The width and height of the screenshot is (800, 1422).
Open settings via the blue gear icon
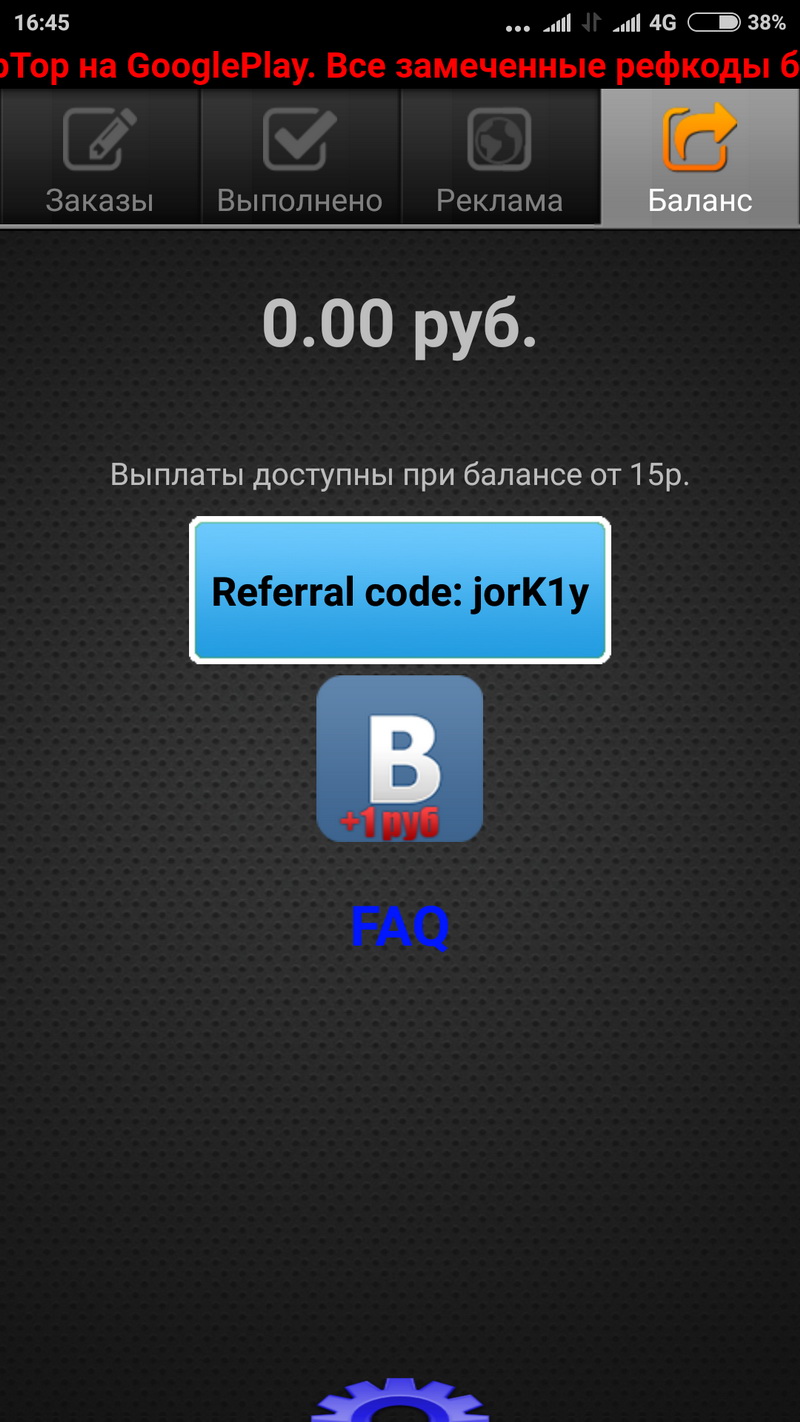(400, 1402)
